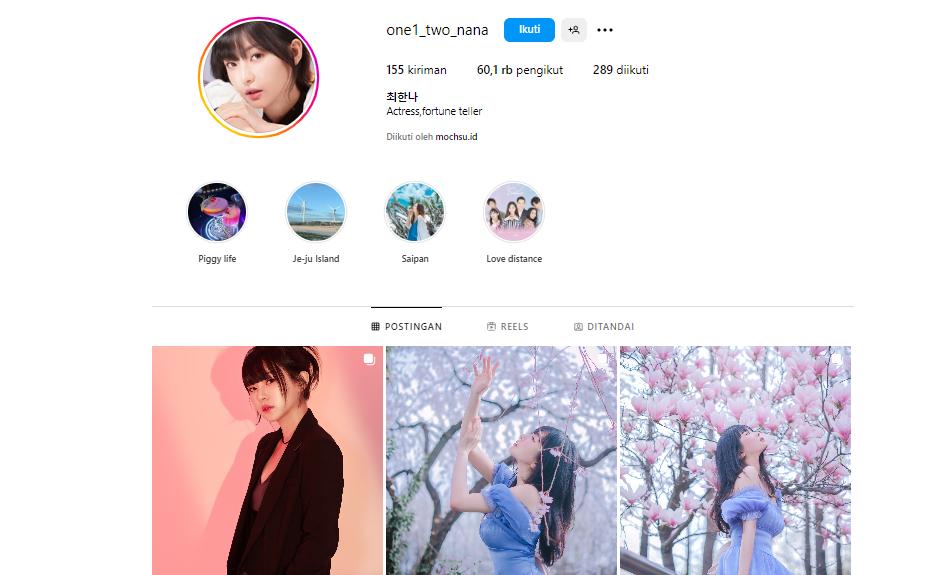View the profile picture story

click(259, 77)
